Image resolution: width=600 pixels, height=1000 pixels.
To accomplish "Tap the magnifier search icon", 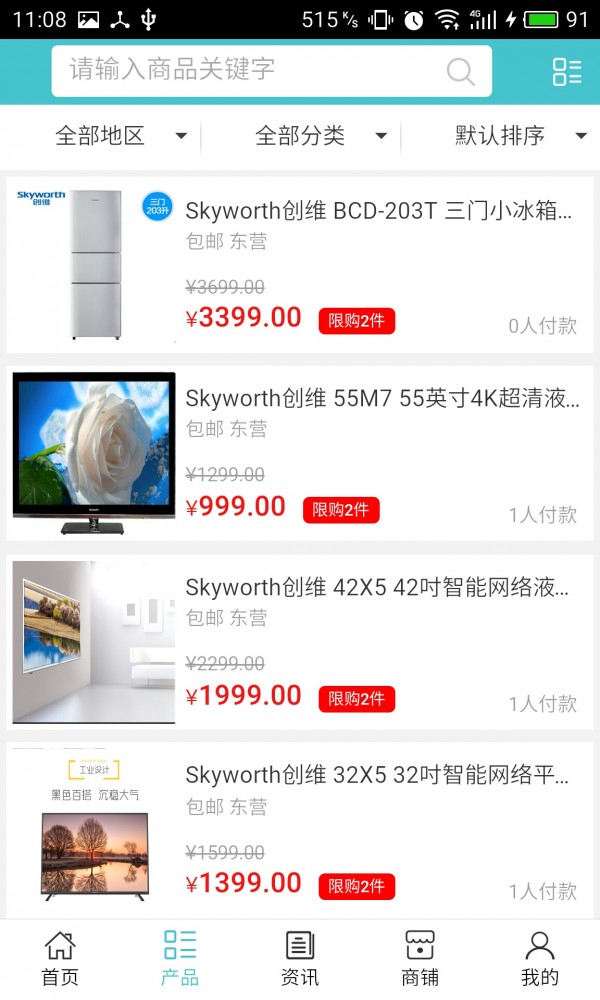I will tap(460, 71).
